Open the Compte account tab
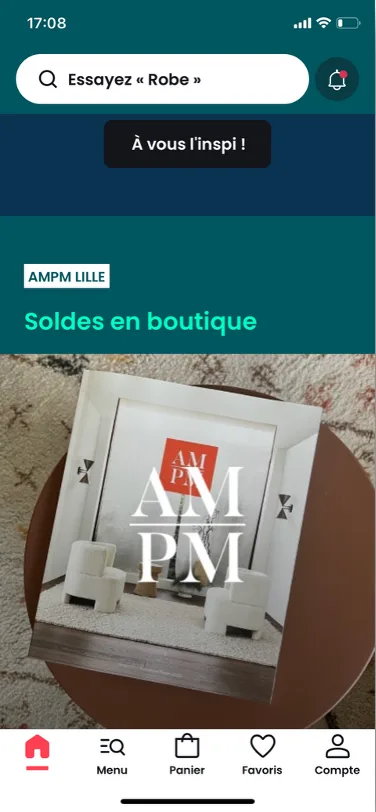The width and height of the screenshot is (376, 812). 337,756
